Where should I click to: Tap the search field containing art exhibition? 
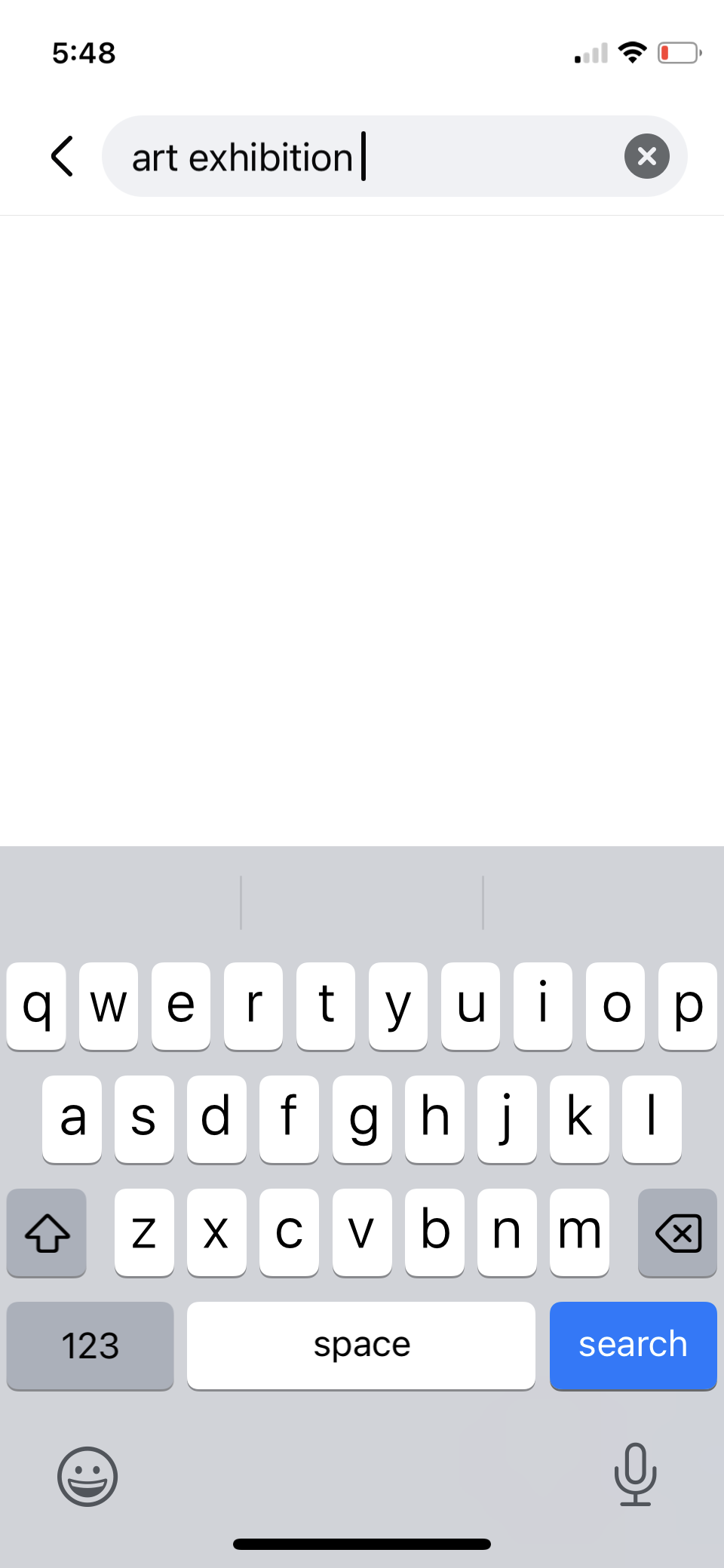click(394, 156)
